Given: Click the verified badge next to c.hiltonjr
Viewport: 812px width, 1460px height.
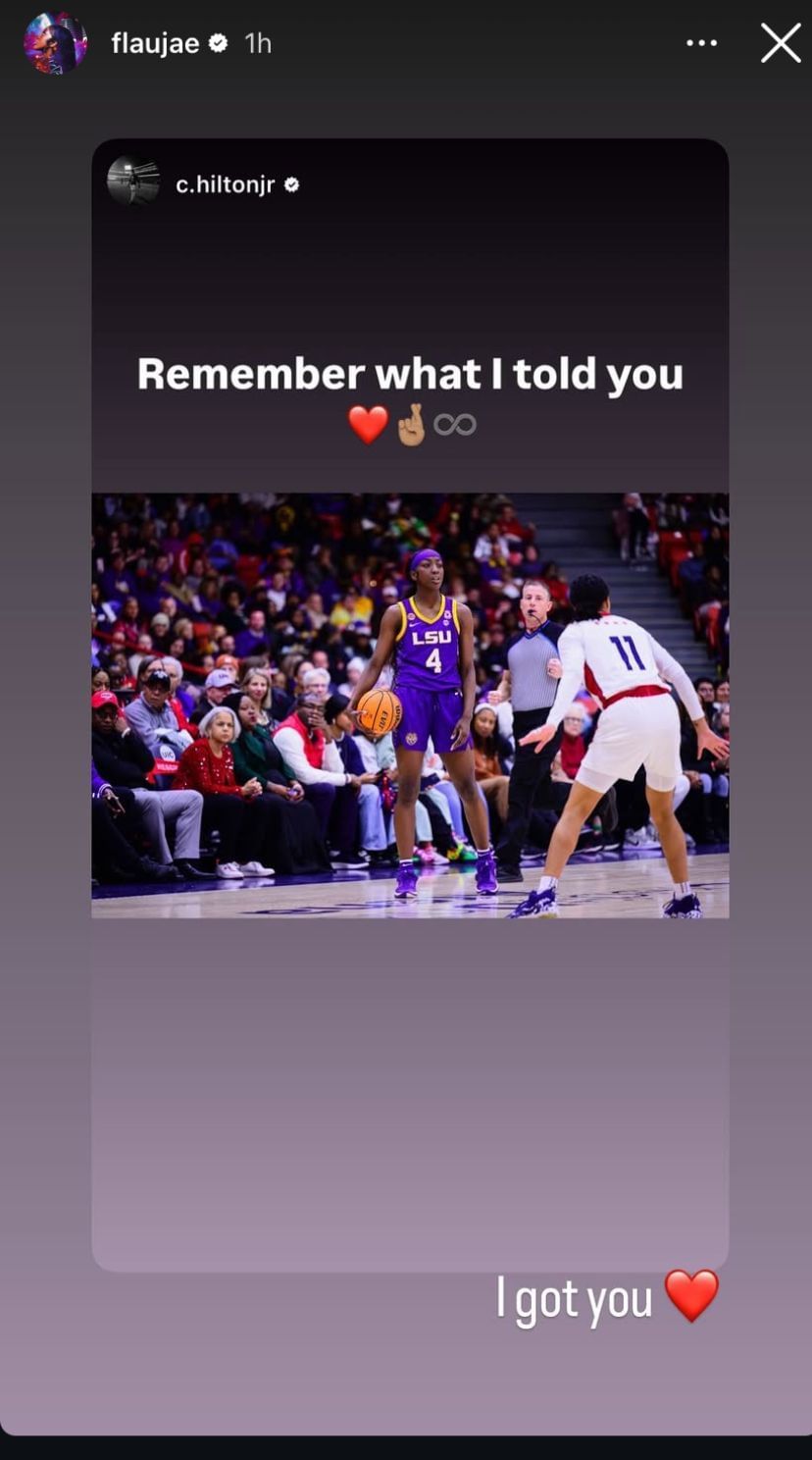Looking at the screenshot, I should coord(289,182).
